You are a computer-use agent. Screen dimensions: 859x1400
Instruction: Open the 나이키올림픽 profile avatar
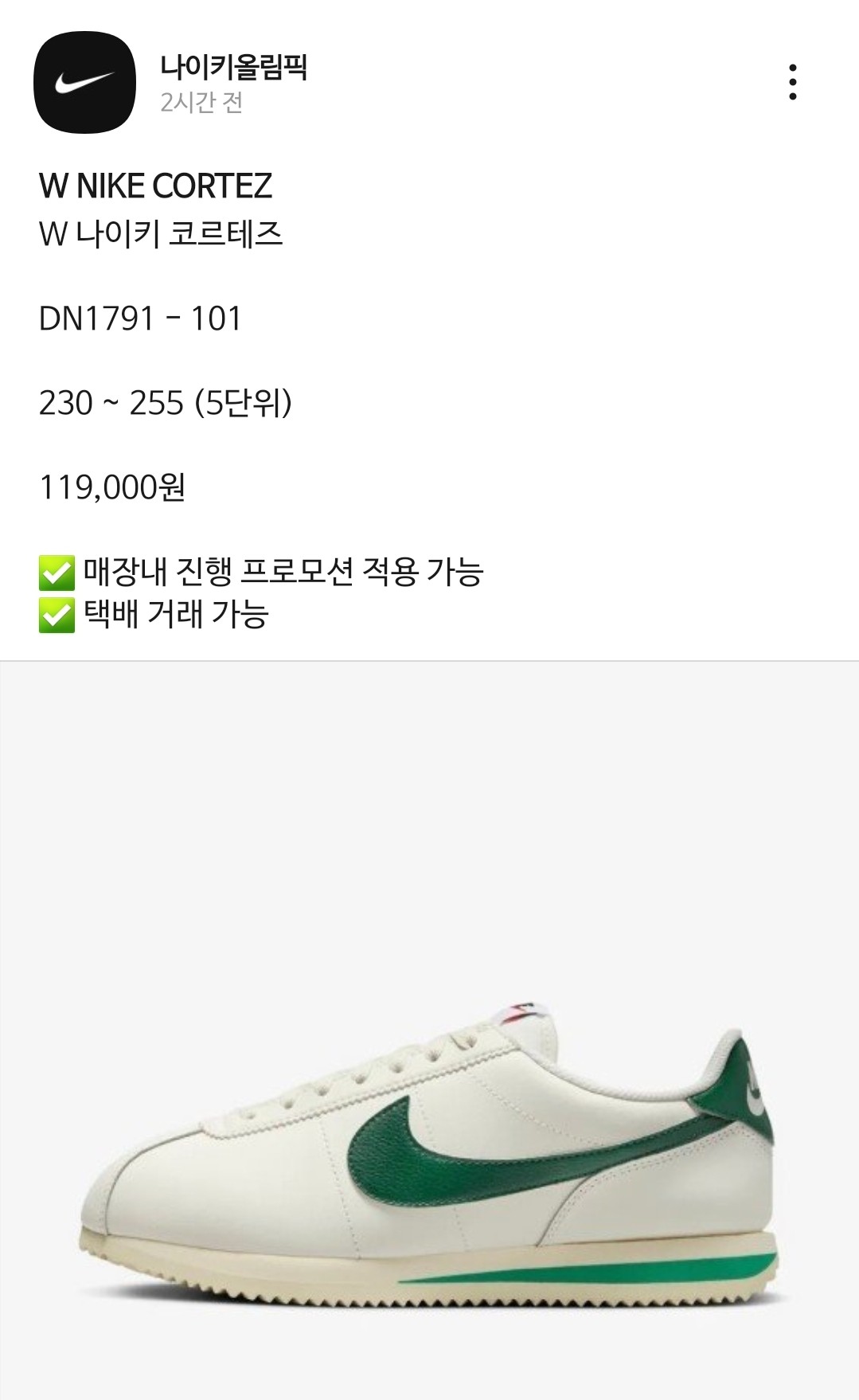(x=84, y=82)
